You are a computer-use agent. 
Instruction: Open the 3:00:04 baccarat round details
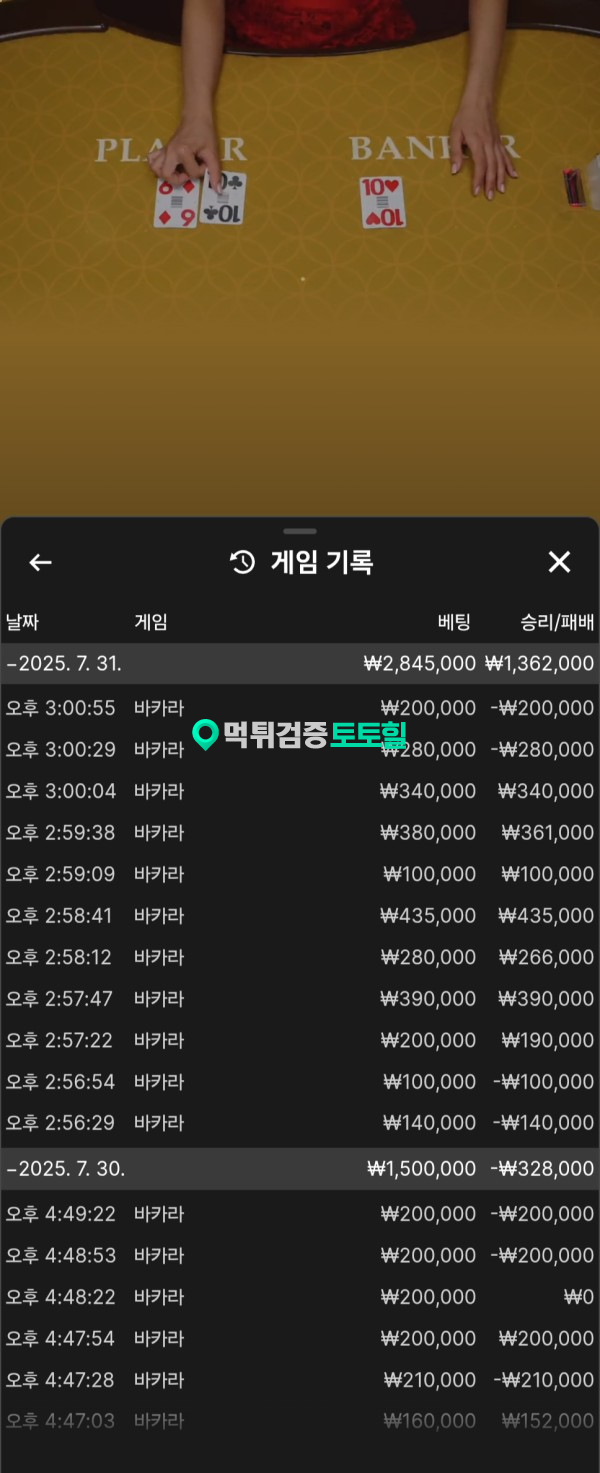(300, 791)
